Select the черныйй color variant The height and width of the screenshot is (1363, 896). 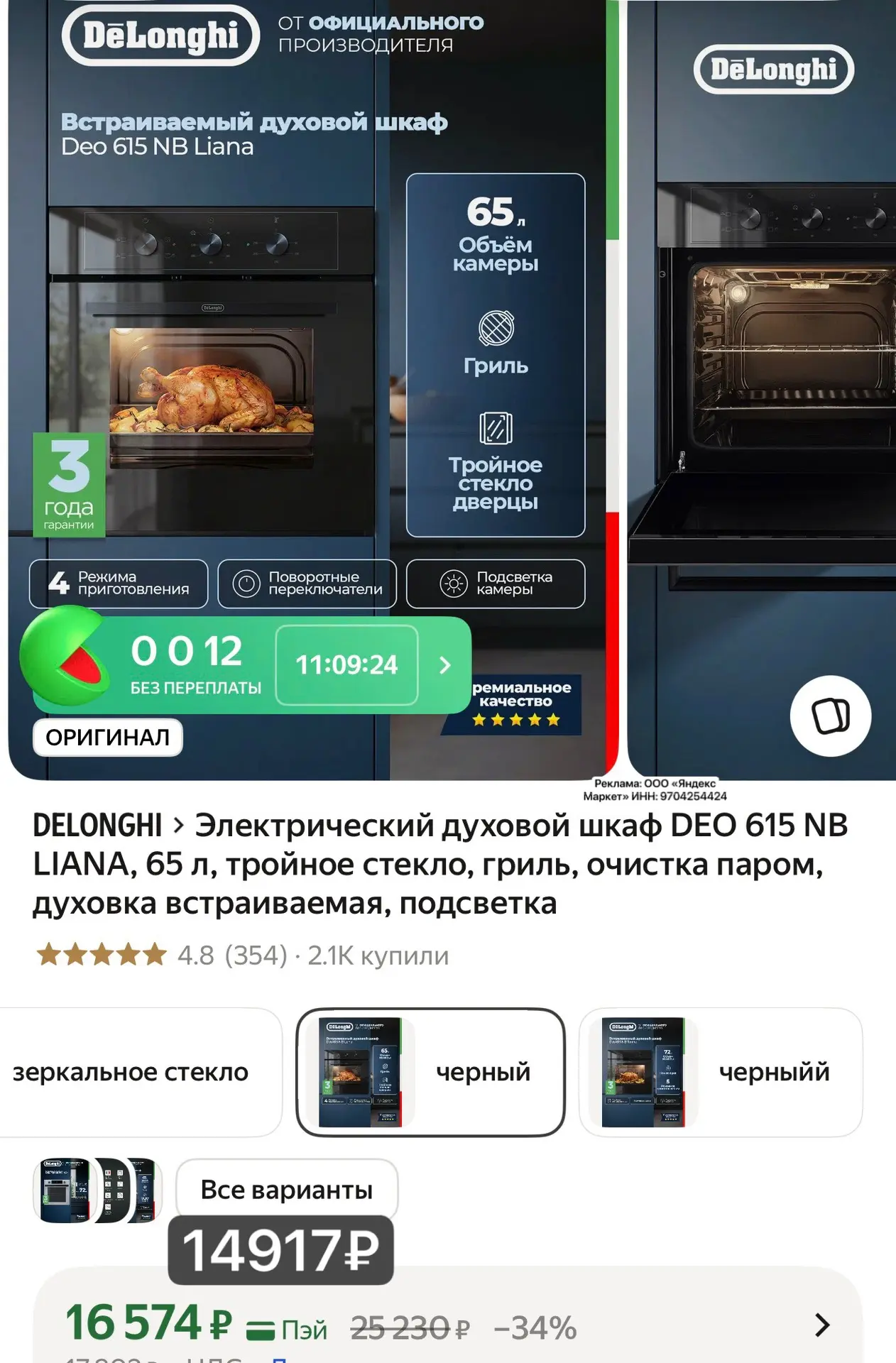pyautogui.click(x=721, y=1072)
